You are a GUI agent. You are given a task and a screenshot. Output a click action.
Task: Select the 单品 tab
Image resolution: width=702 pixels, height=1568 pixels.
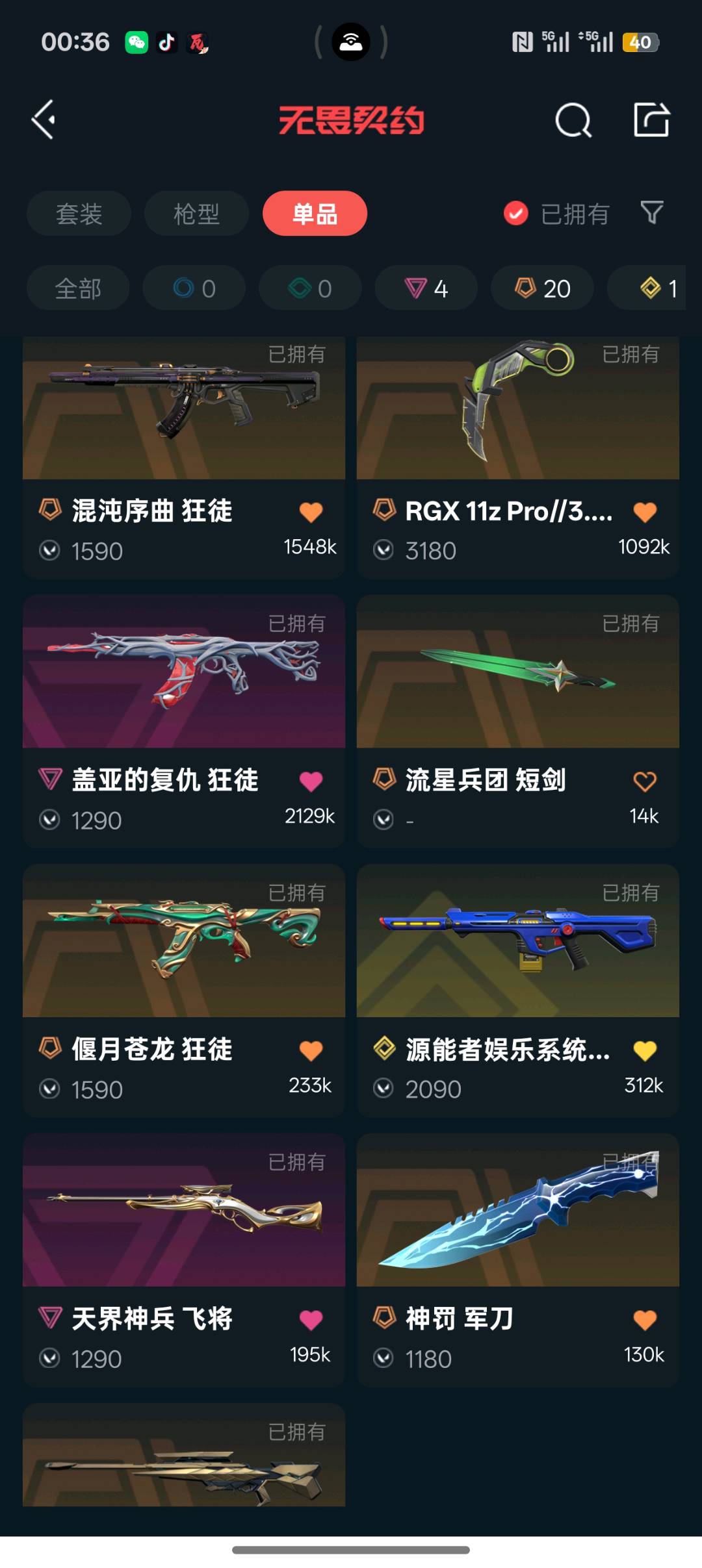pos(315,214)
